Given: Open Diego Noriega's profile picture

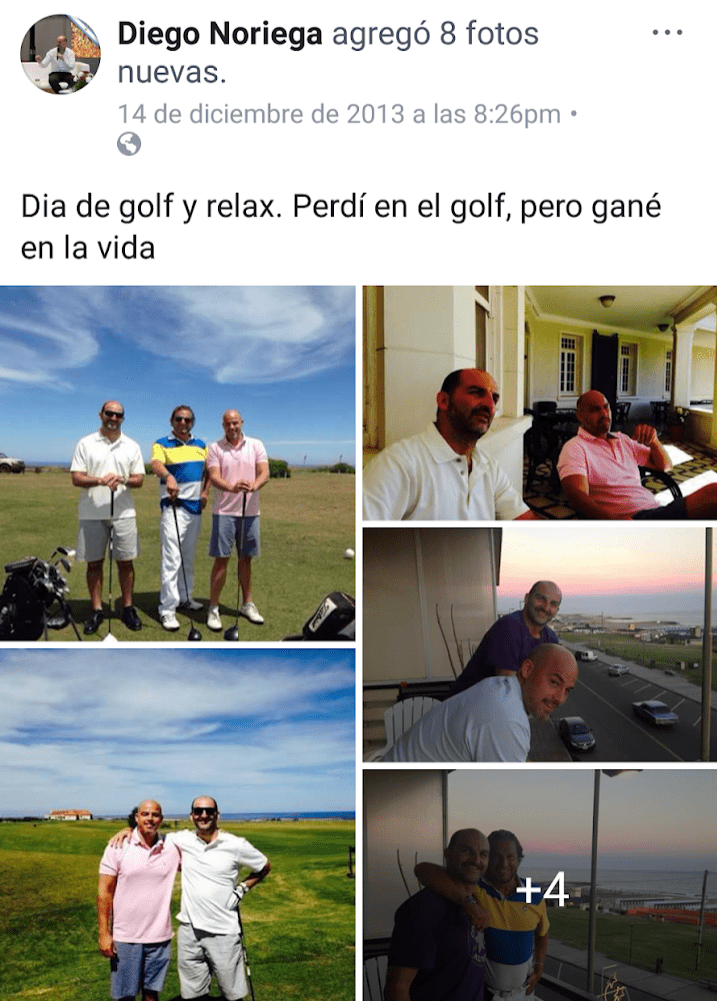Looking at the screenshot, I should 60,54.
